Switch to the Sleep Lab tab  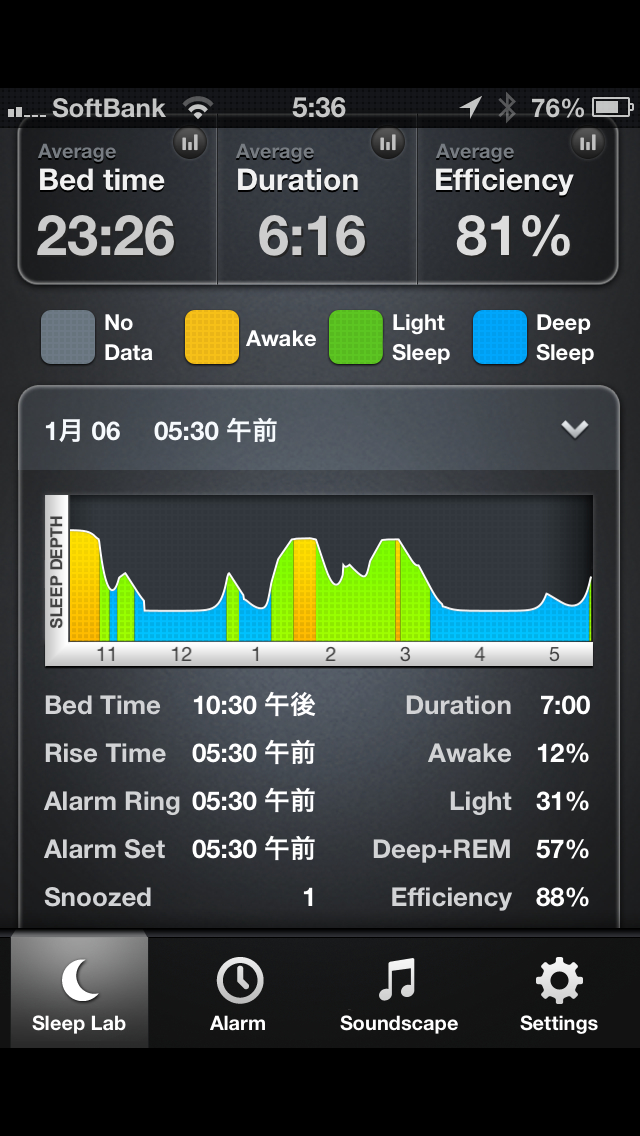[79, 992]
